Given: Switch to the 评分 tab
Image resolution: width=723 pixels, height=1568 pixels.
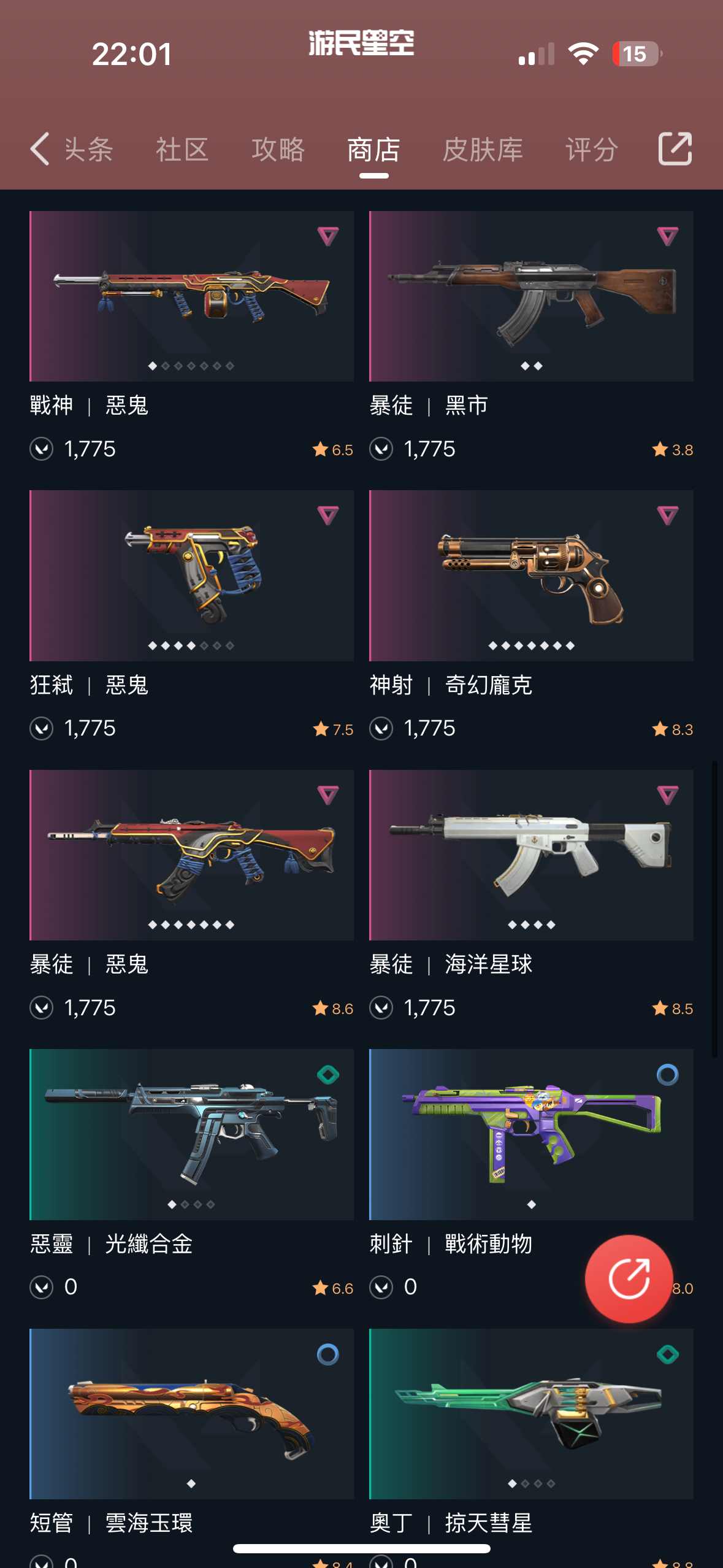Looking at the screenshot, I should pos(591,149).
